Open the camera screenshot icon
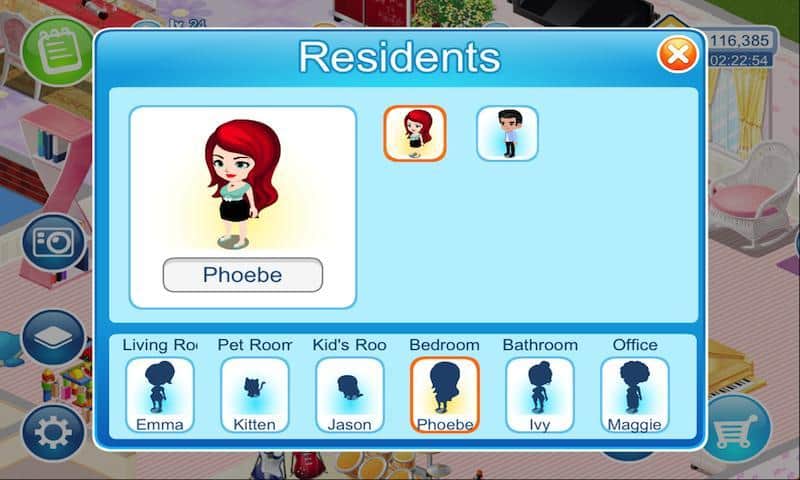Image resolution: width=800 pixels, height=480 pixels. (x=53, y=241)
